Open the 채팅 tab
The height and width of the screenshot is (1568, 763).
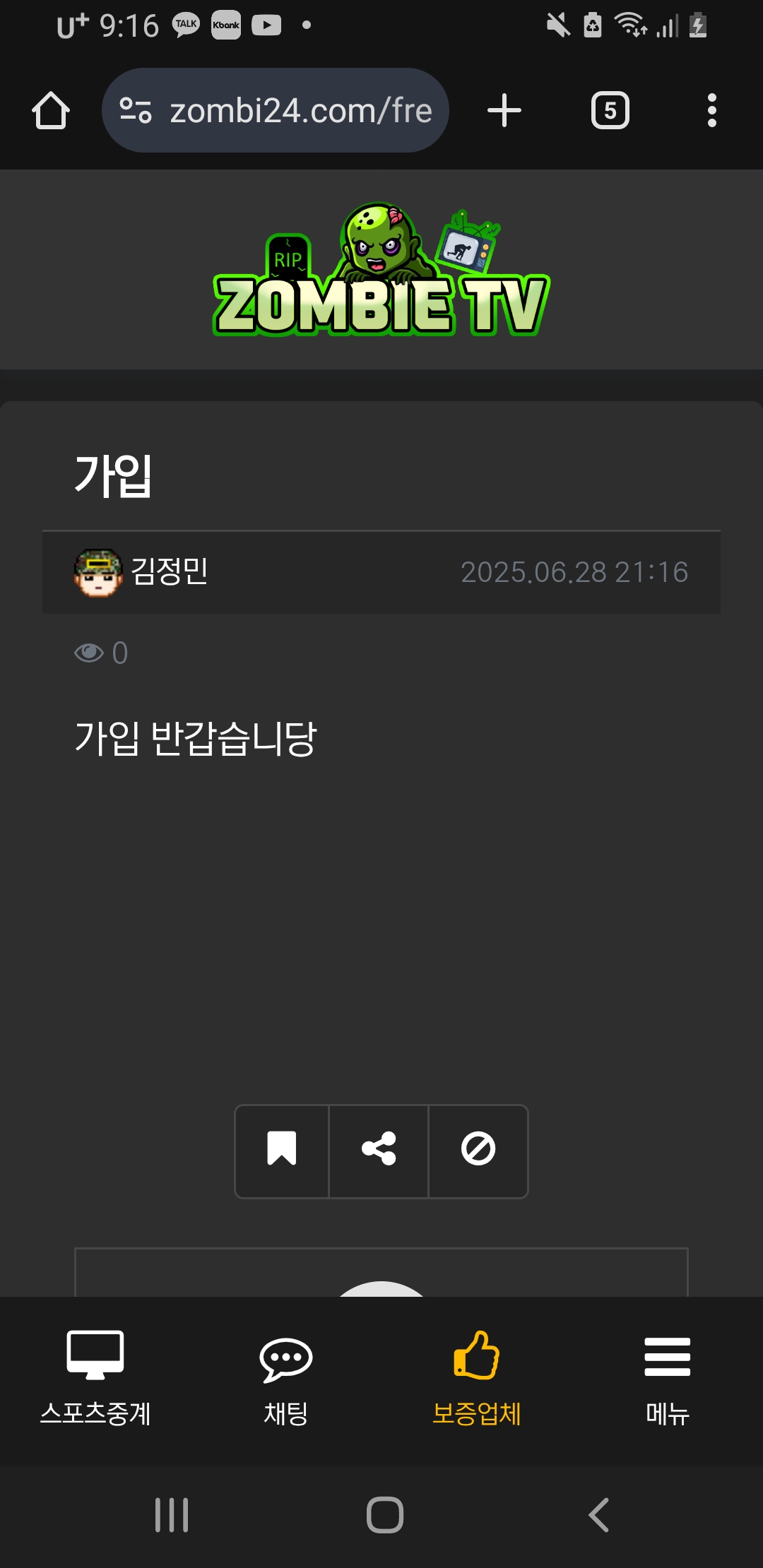[286, 1379]
